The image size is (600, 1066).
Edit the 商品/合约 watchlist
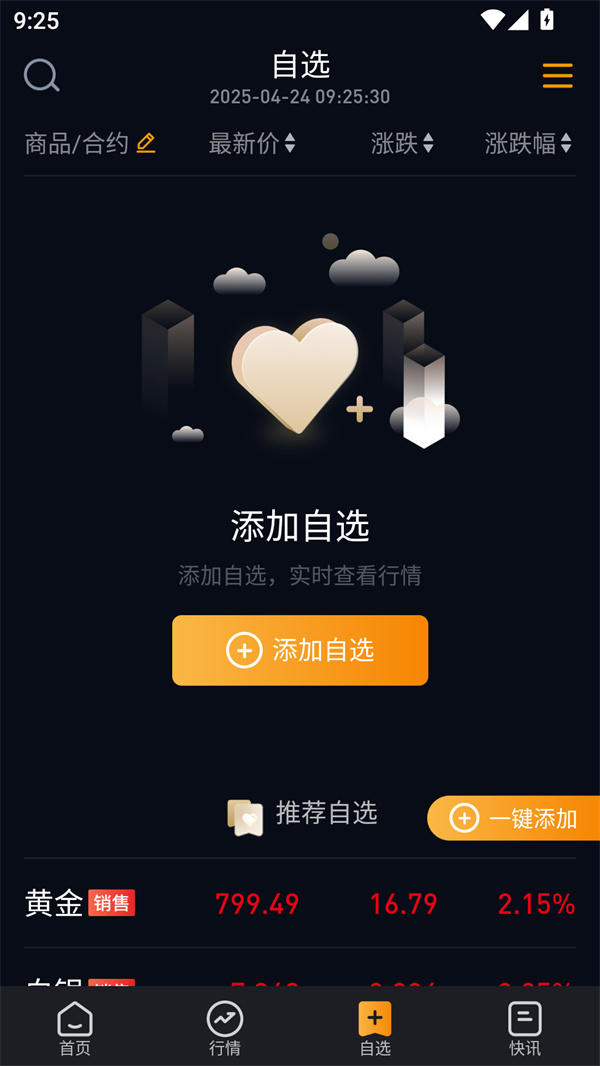(146, 143)
